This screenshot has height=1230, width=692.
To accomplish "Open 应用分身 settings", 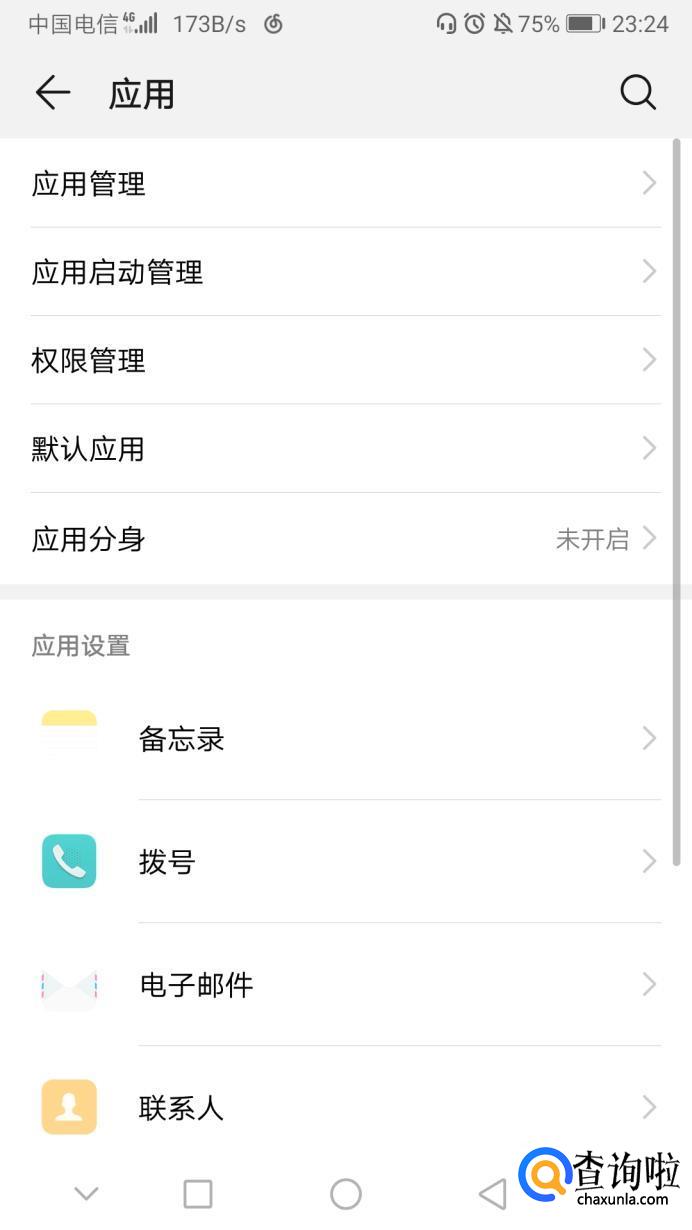I will coord(345,539).
